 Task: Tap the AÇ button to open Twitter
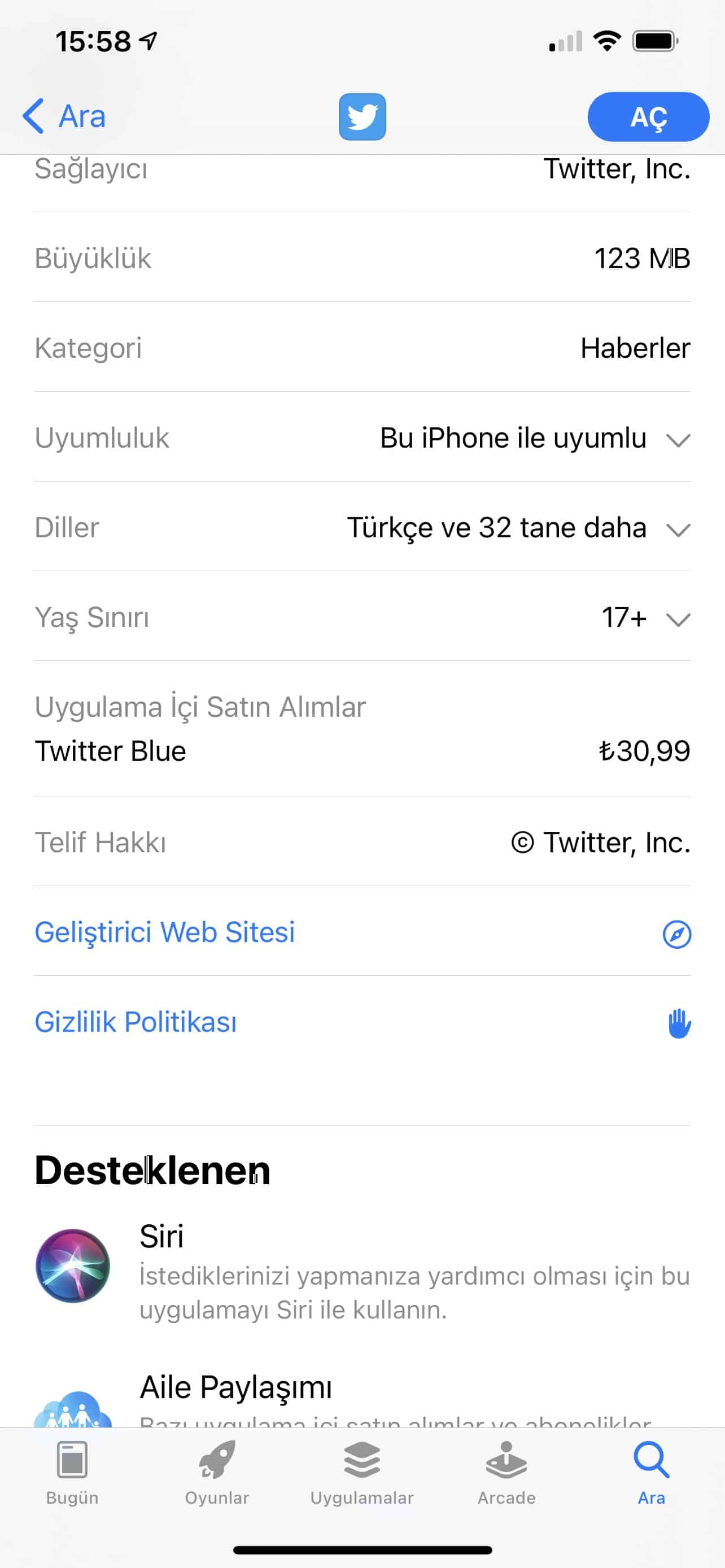[x=648, y=117]
